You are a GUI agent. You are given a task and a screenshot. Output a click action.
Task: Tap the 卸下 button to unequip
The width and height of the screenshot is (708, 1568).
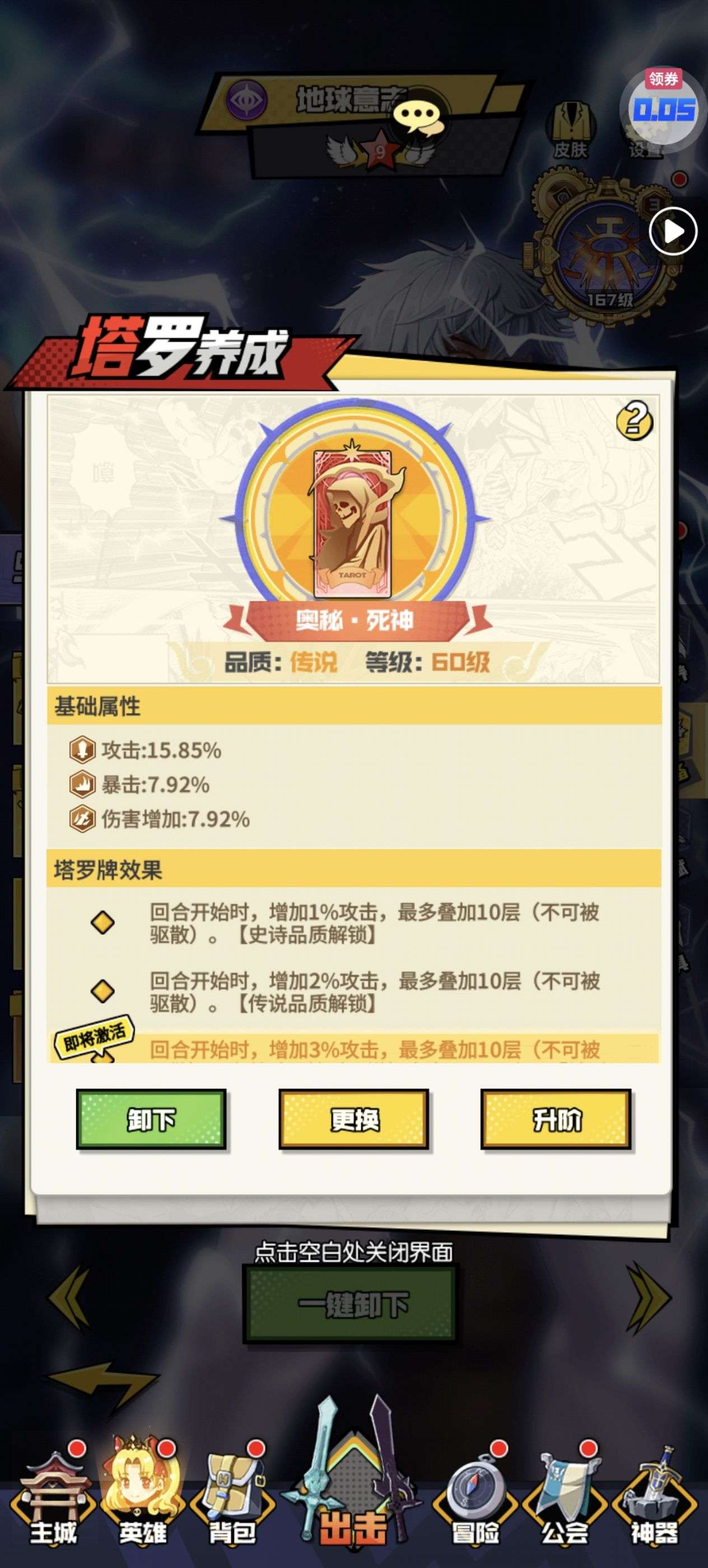click(x=151, y=1119)
